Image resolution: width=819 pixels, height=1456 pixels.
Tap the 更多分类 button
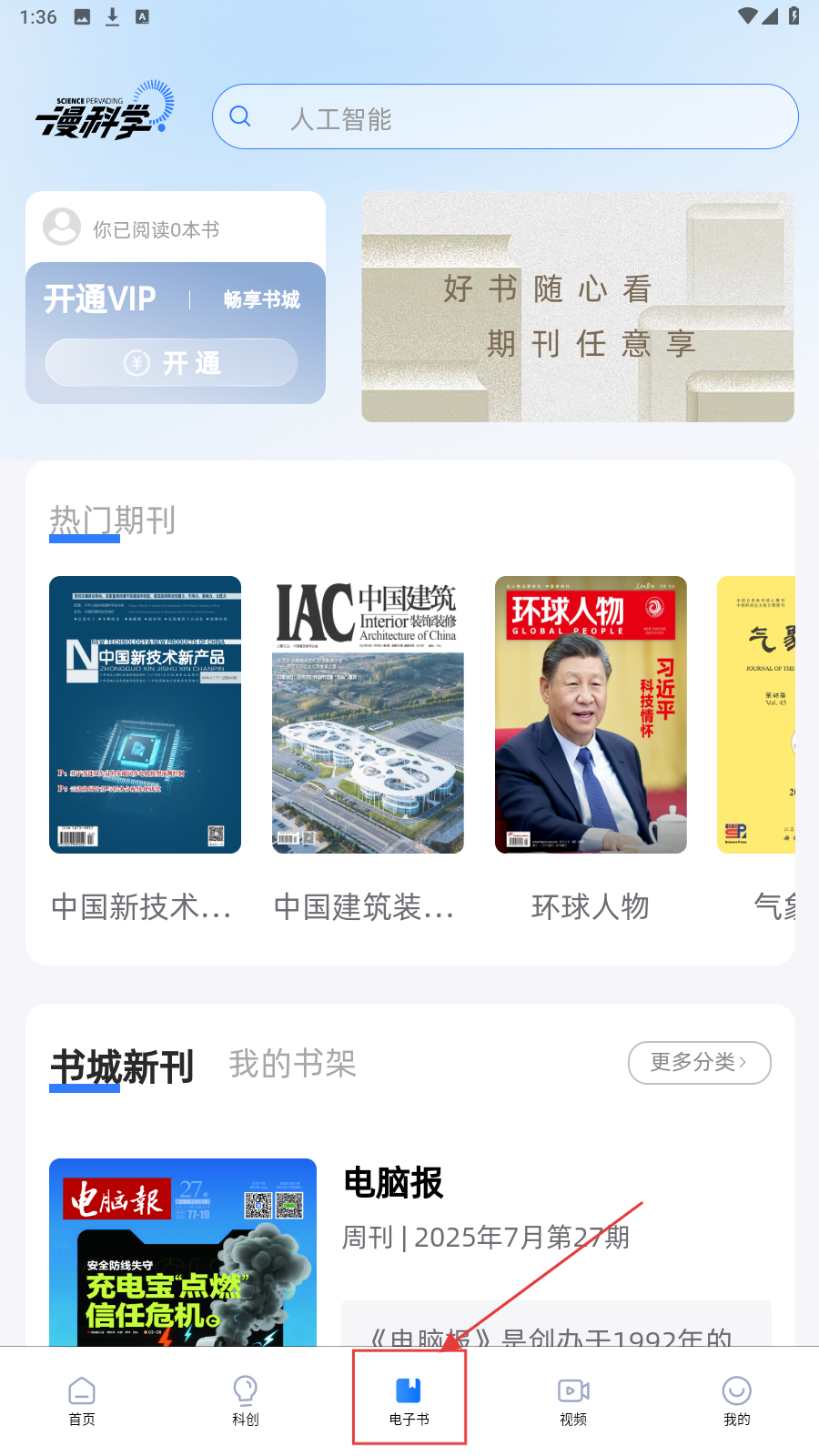click(x=699, y=1063)
